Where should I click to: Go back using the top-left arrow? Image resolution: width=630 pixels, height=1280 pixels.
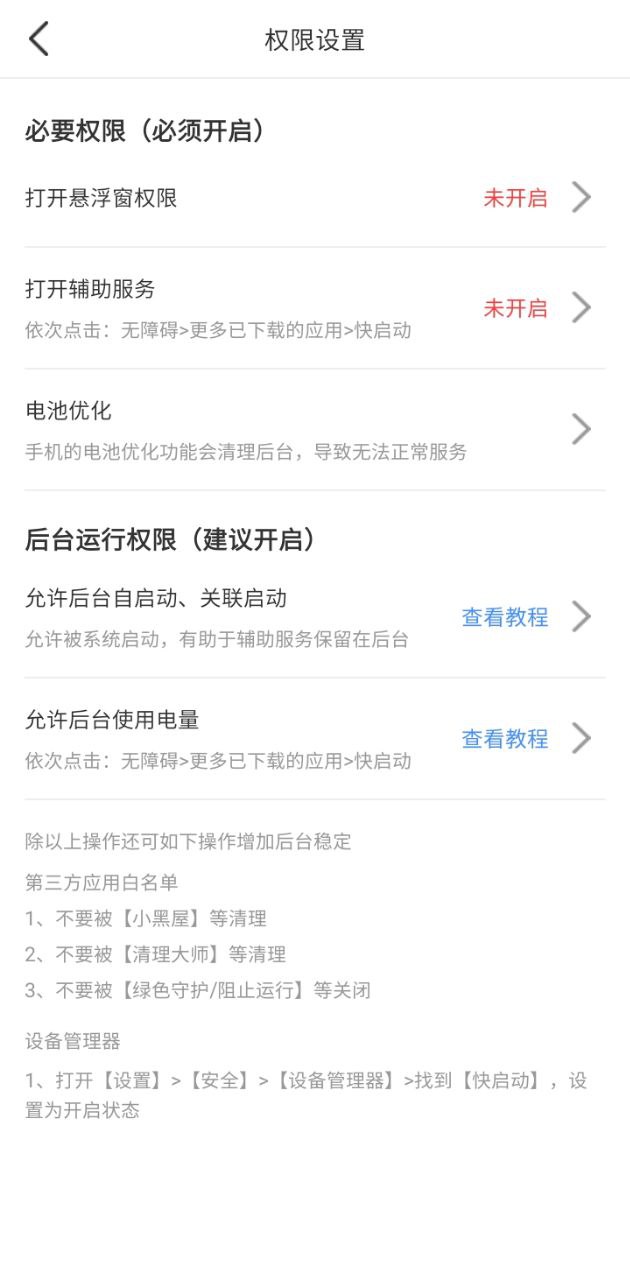point(39,40)
